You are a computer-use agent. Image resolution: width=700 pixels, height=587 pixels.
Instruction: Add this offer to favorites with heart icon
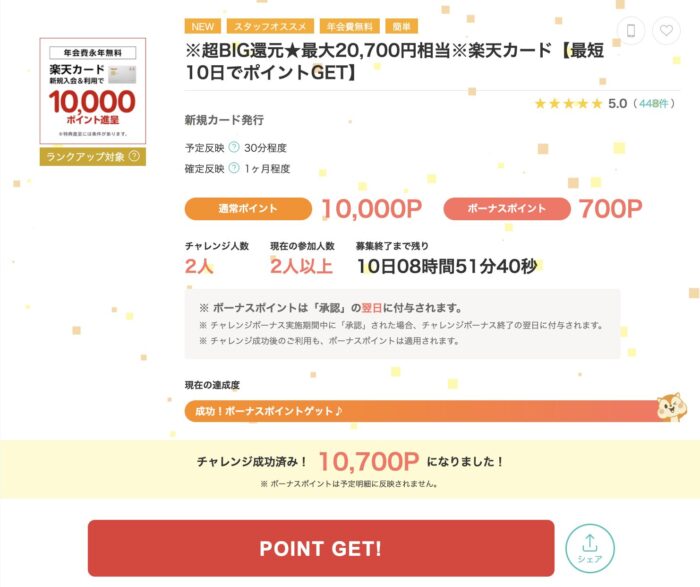(x=666, y=31)
